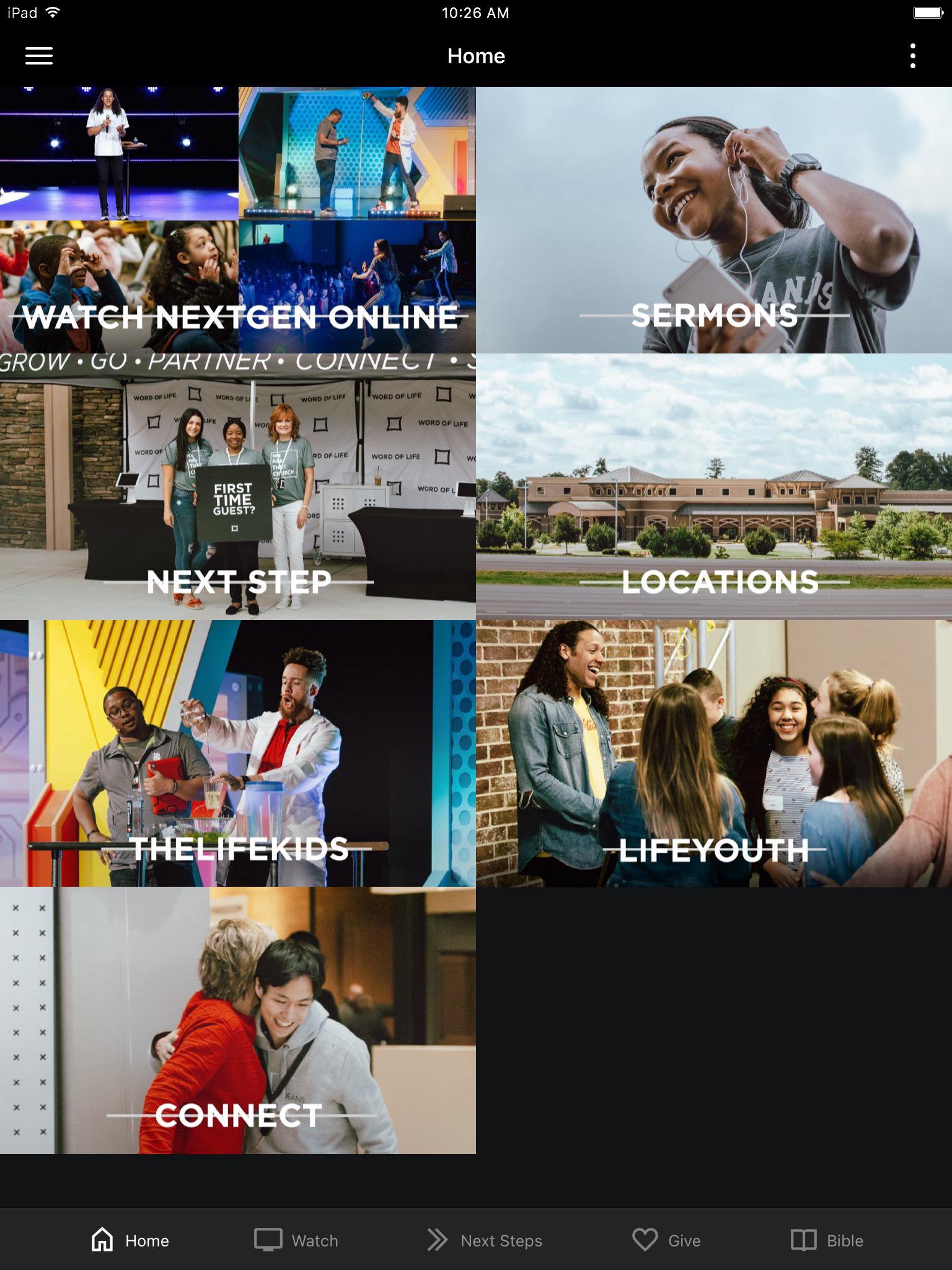Open the three-dot overflow menu
Screen dimensions: 952x1270
coord(912,56)
